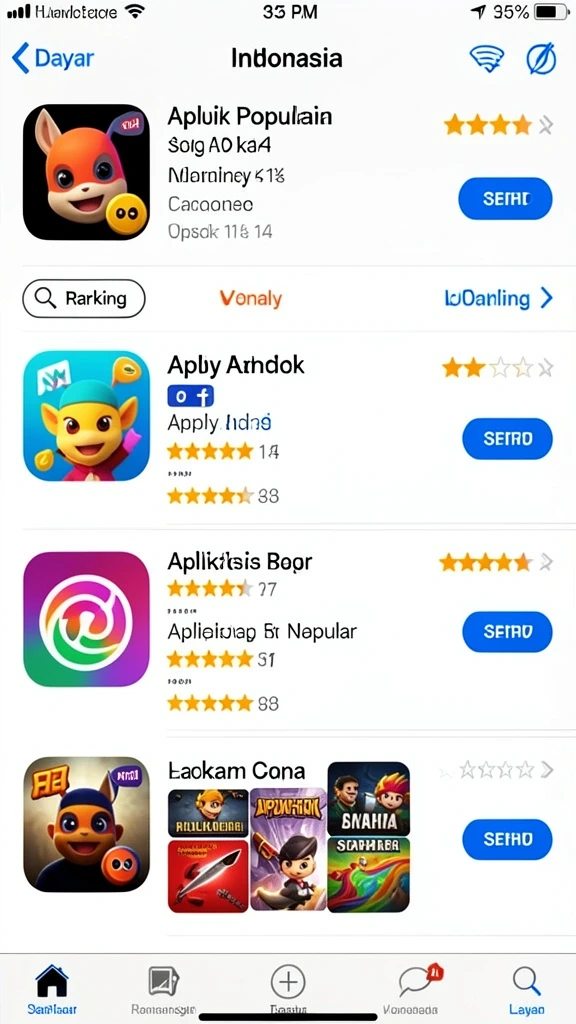The image size is (576, 1024).
Task: Tap the blue wifi-shaped icon in header
Action: coord(487,59)
